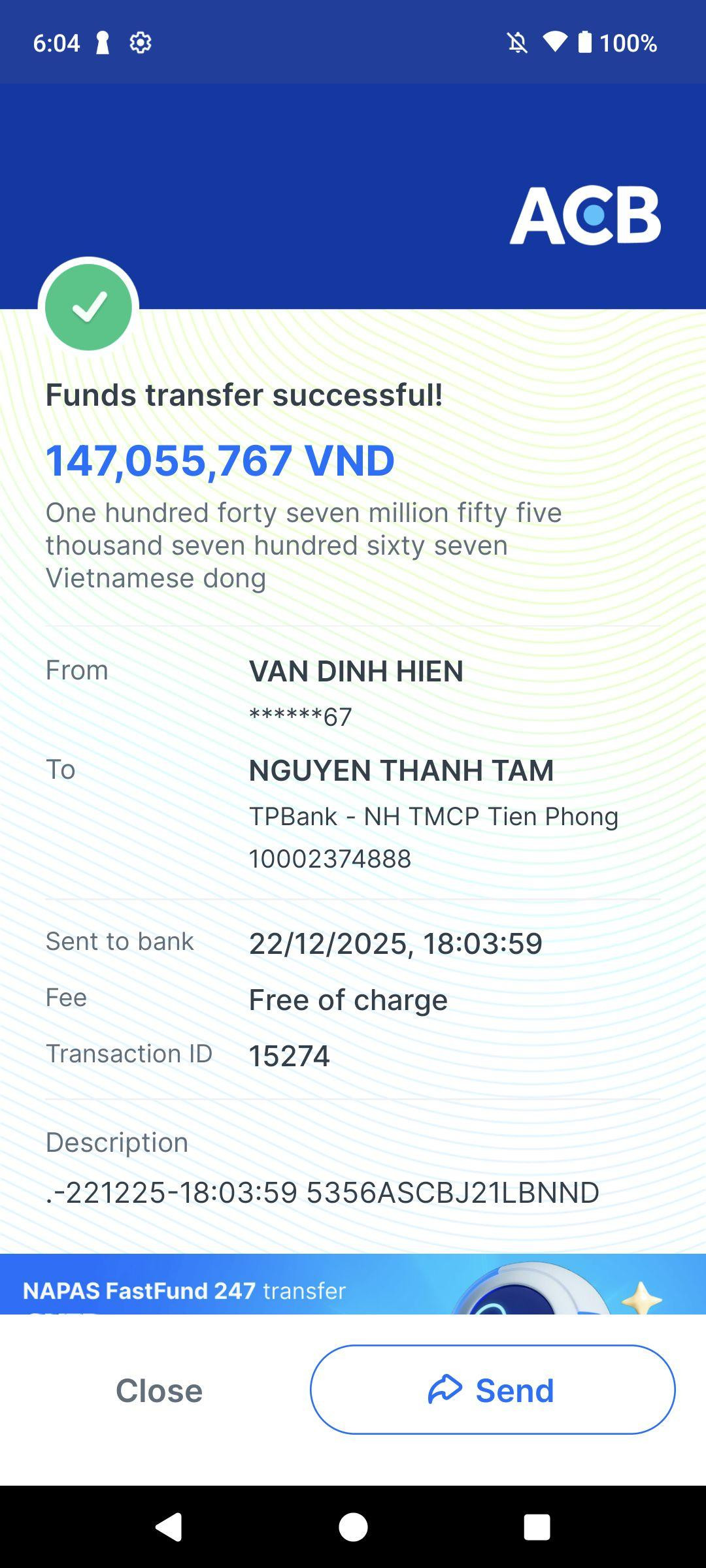Go to the home screen
The image size is (706, 1568).
tap(353, 1527)
